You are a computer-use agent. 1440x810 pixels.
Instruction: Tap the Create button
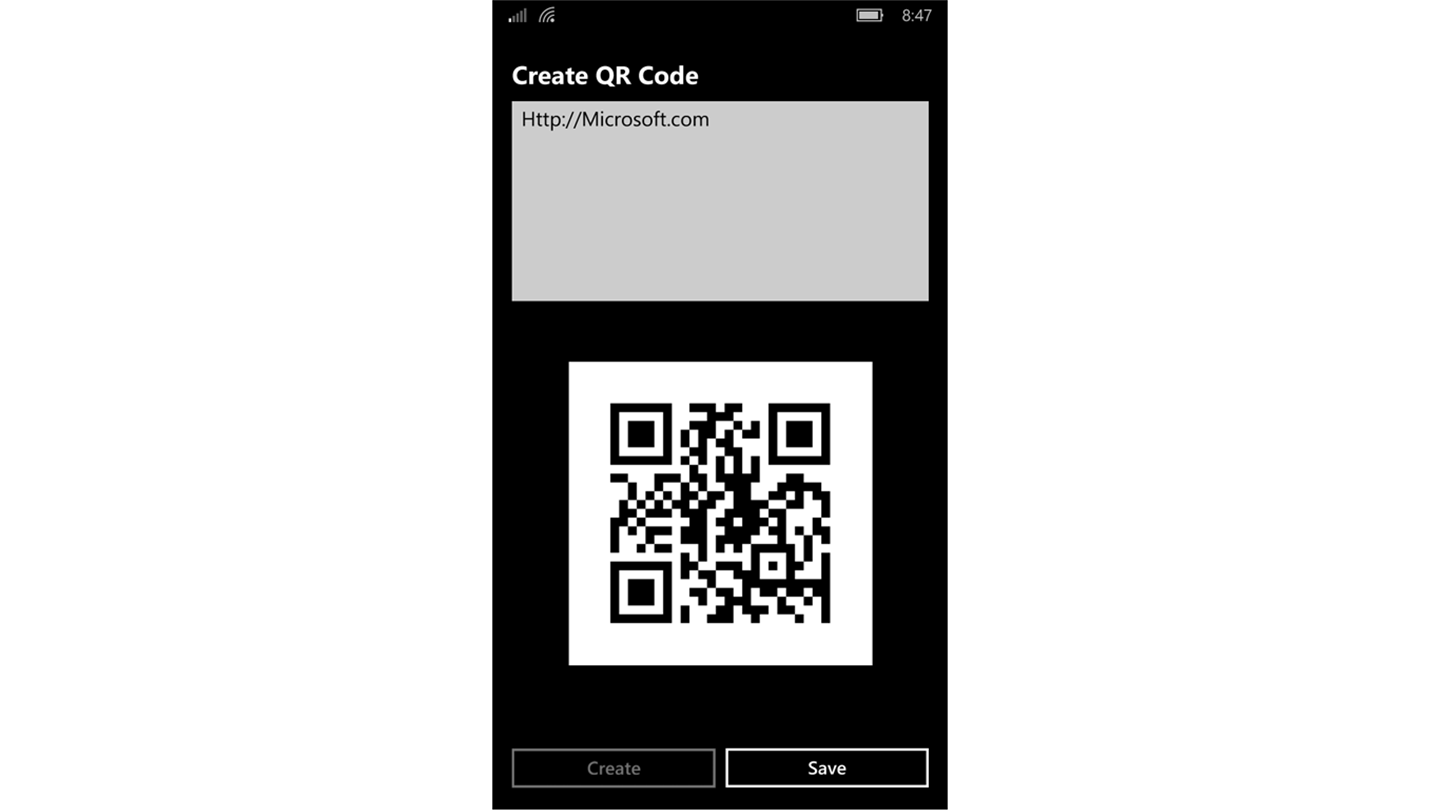point(613,768)
